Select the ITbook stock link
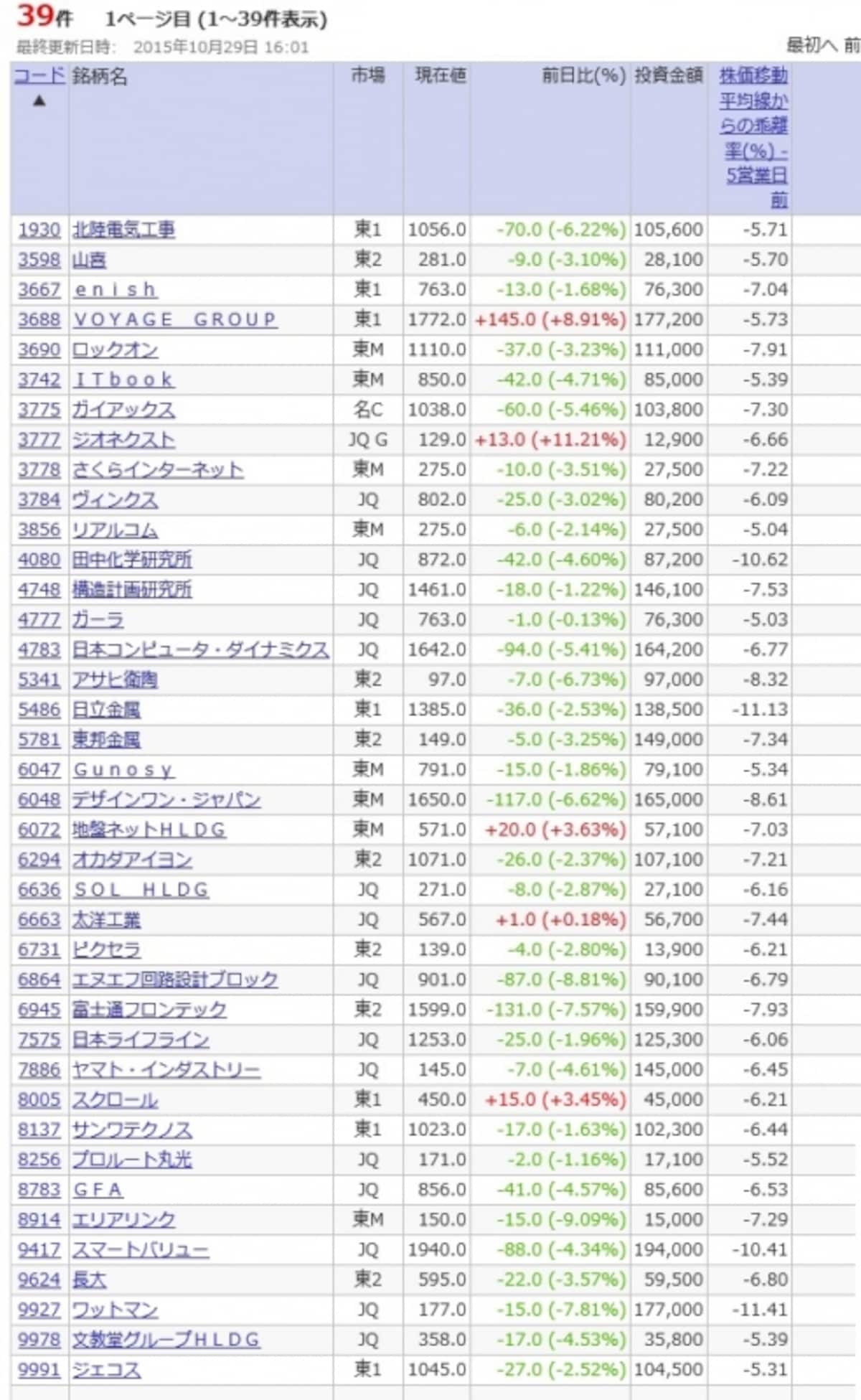Screen dimensions: 861x1400 pyautogui.click(x=123, y=380)
